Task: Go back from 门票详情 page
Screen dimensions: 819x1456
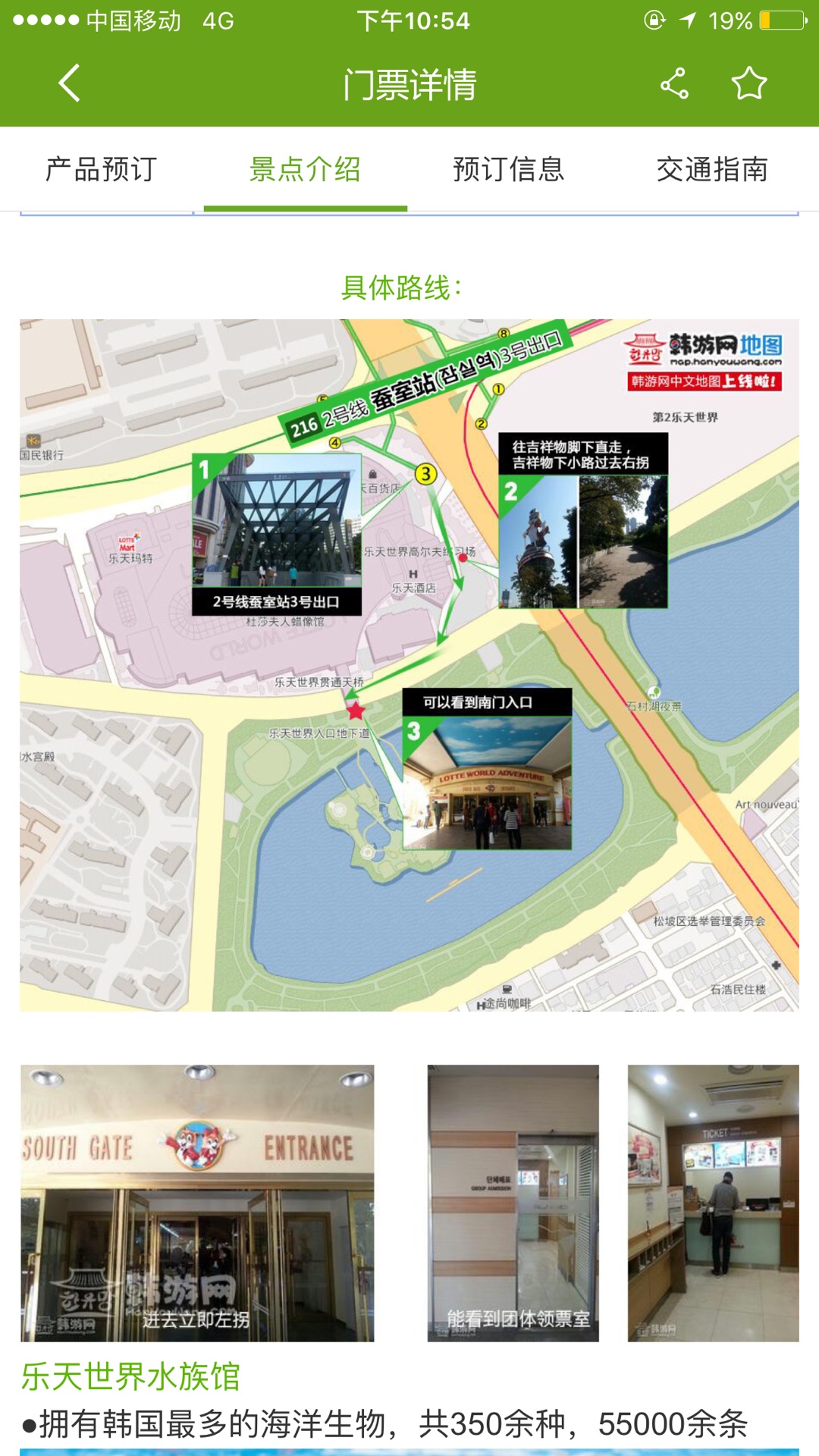Action: [x=69, y=83]
